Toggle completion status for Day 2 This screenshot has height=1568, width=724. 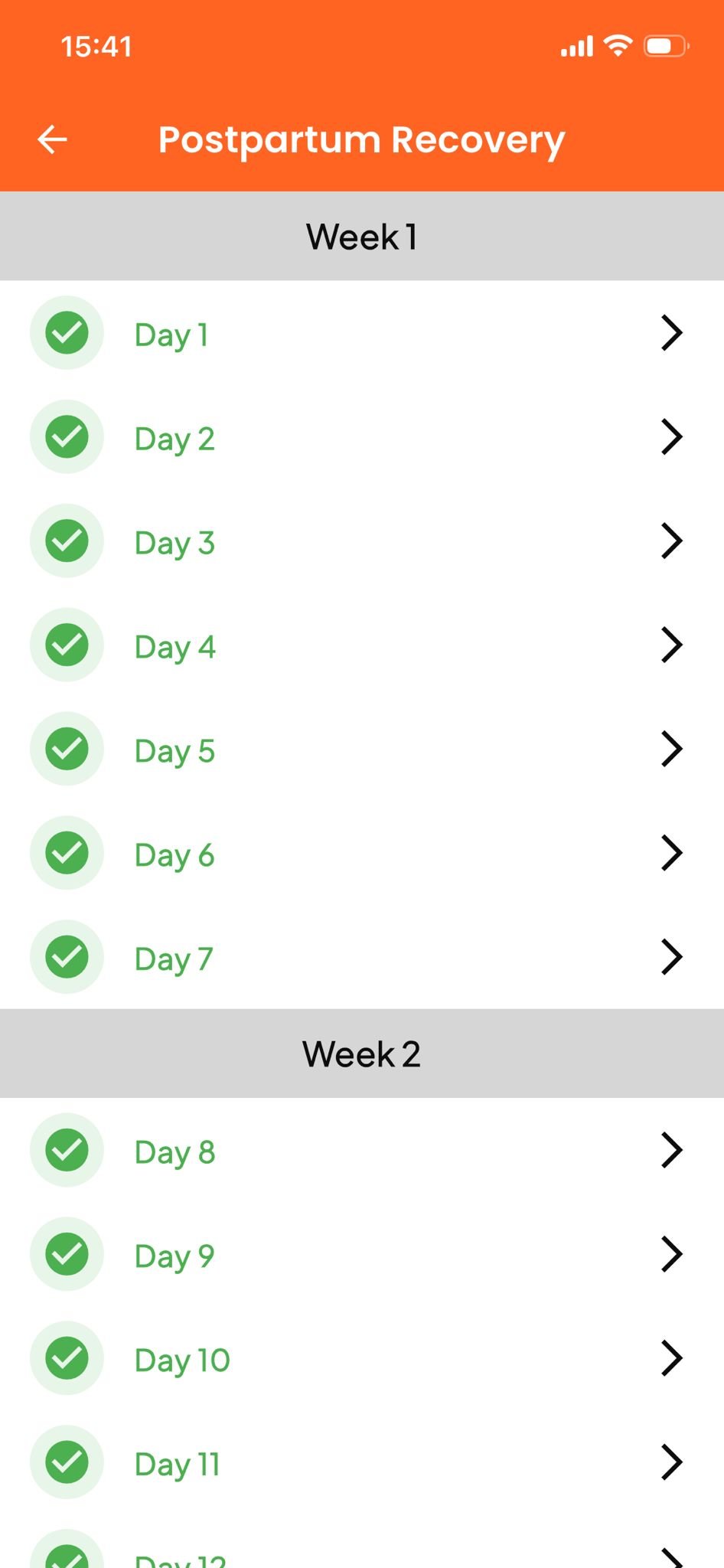point(67,437)
